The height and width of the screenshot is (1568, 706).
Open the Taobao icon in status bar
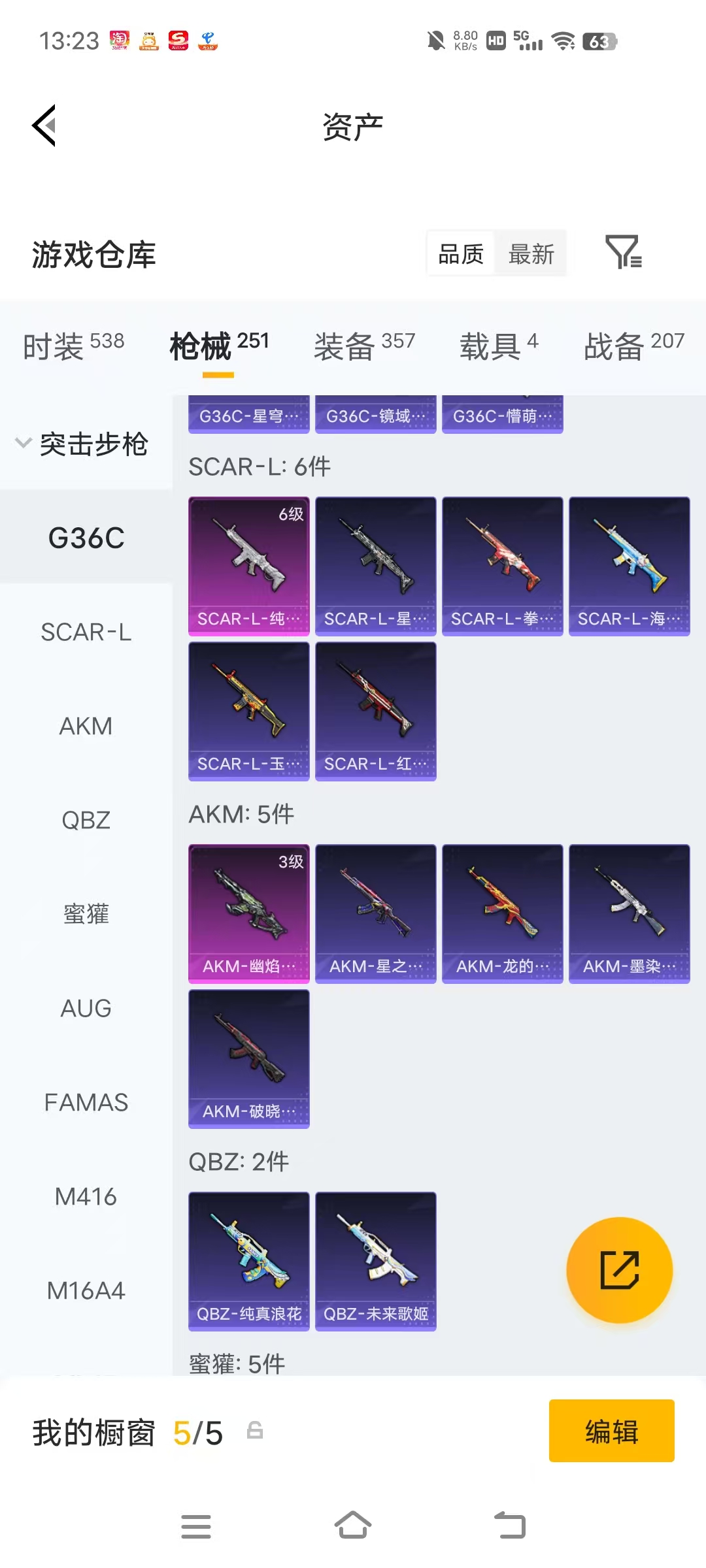click(x=119, y=41)
